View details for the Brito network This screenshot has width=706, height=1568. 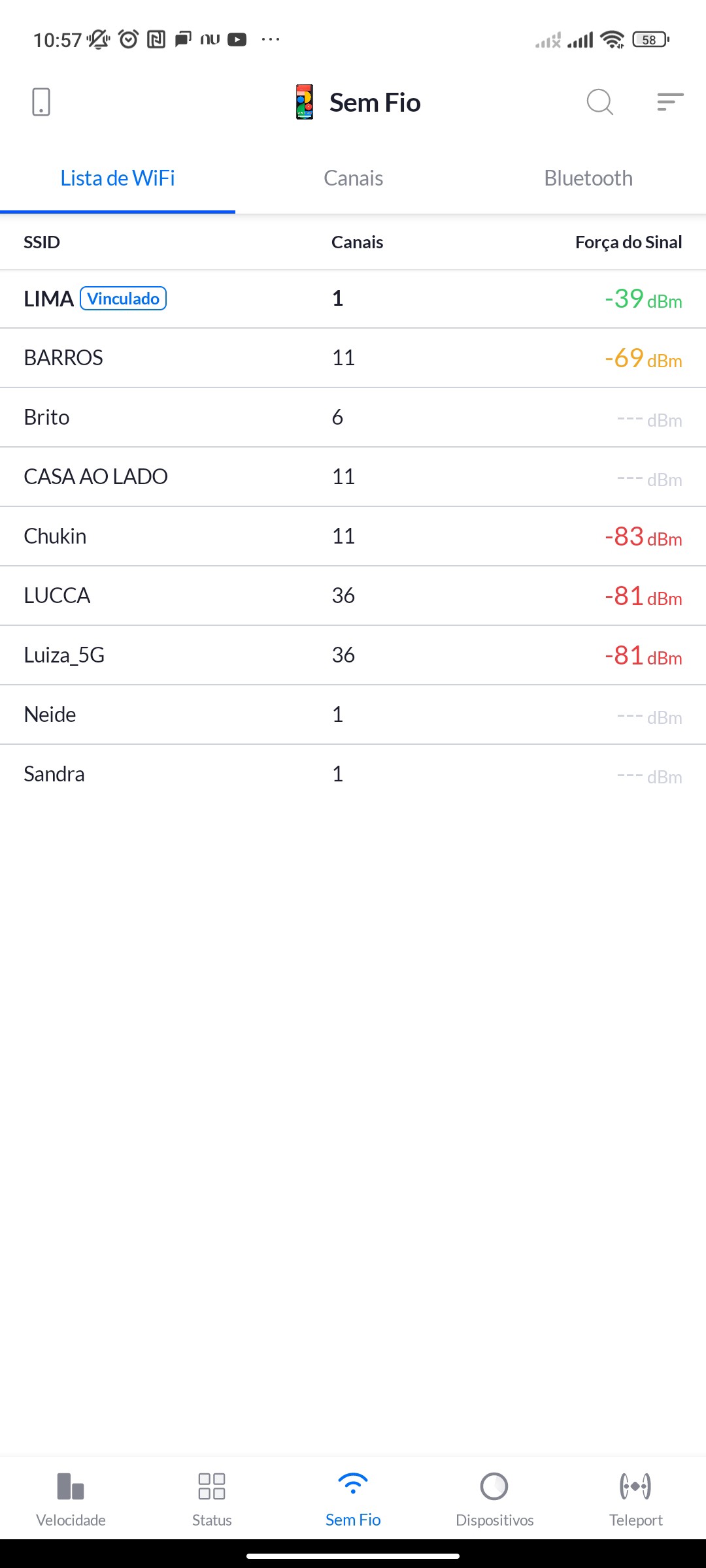353,417
